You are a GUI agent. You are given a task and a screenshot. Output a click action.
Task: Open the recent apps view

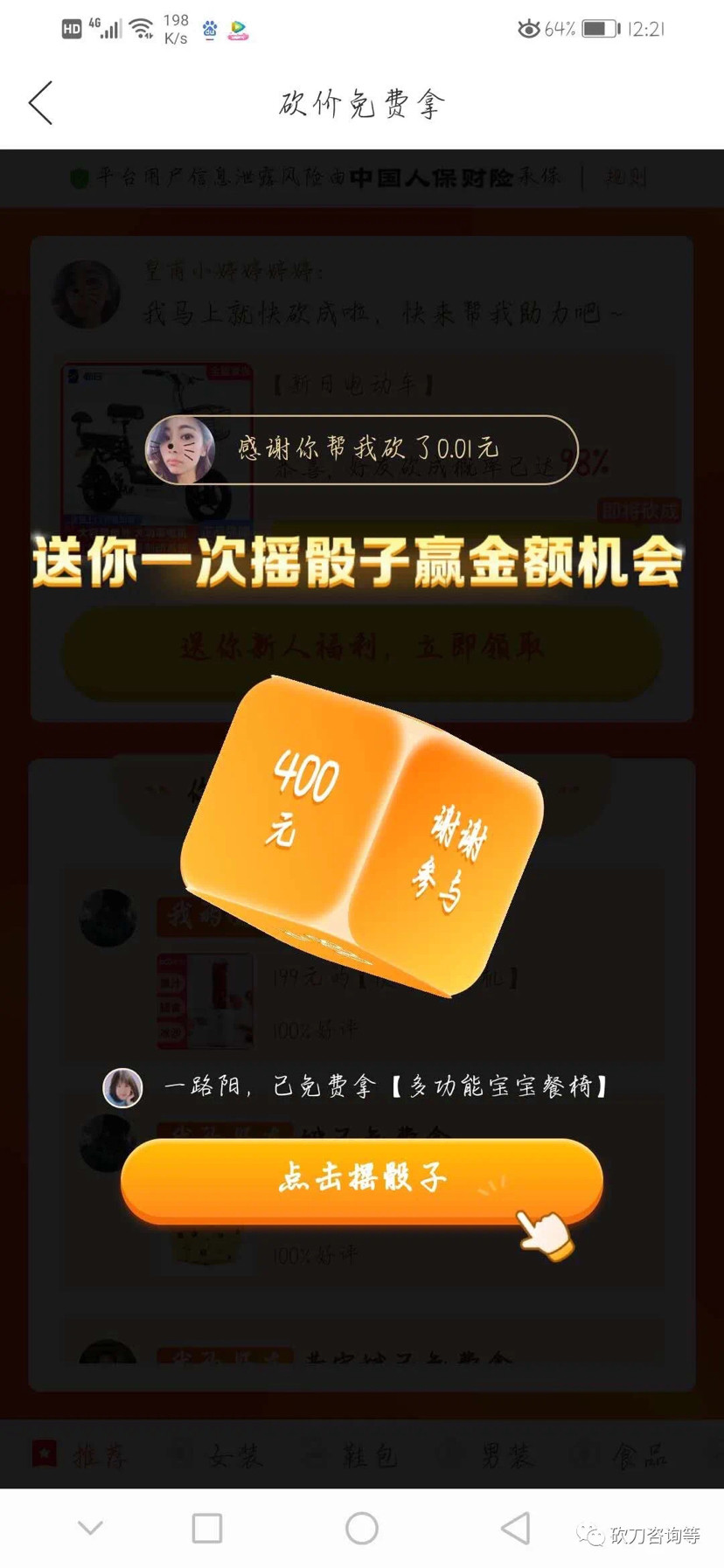click(x=207, y=1528)
